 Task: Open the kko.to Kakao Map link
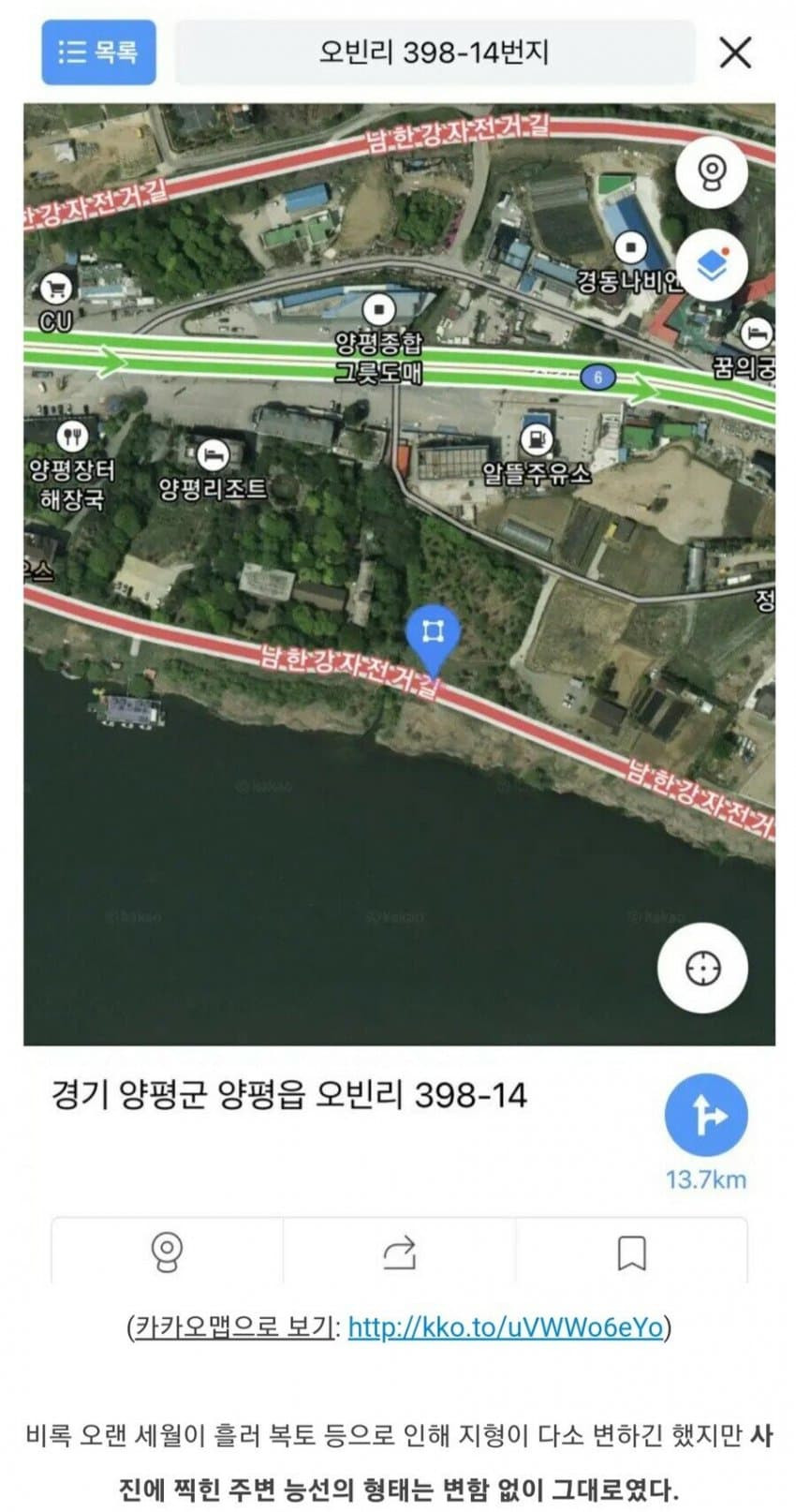(x=506, y=1327)
